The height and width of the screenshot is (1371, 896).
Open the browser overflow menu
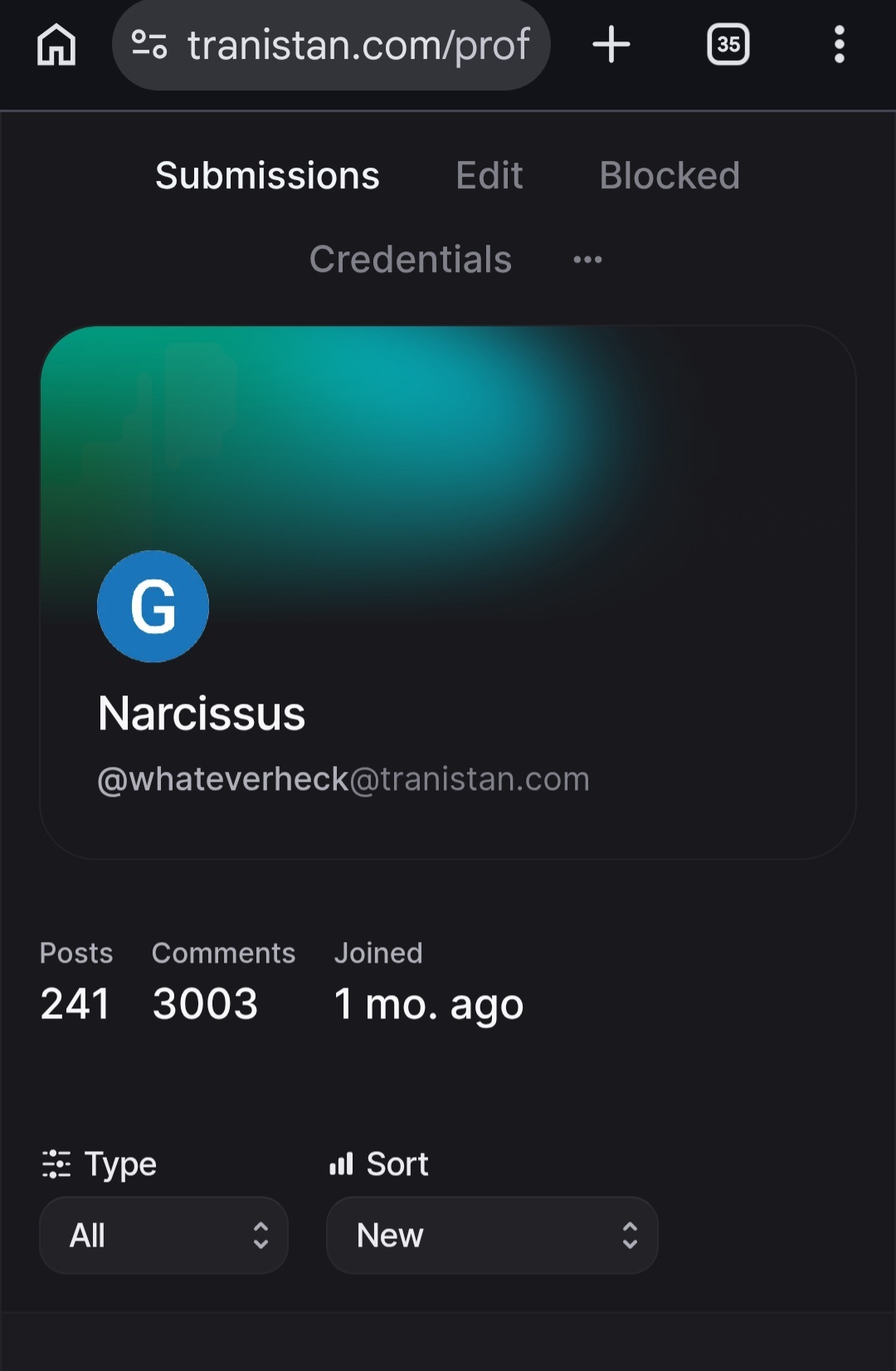[839, 45]
